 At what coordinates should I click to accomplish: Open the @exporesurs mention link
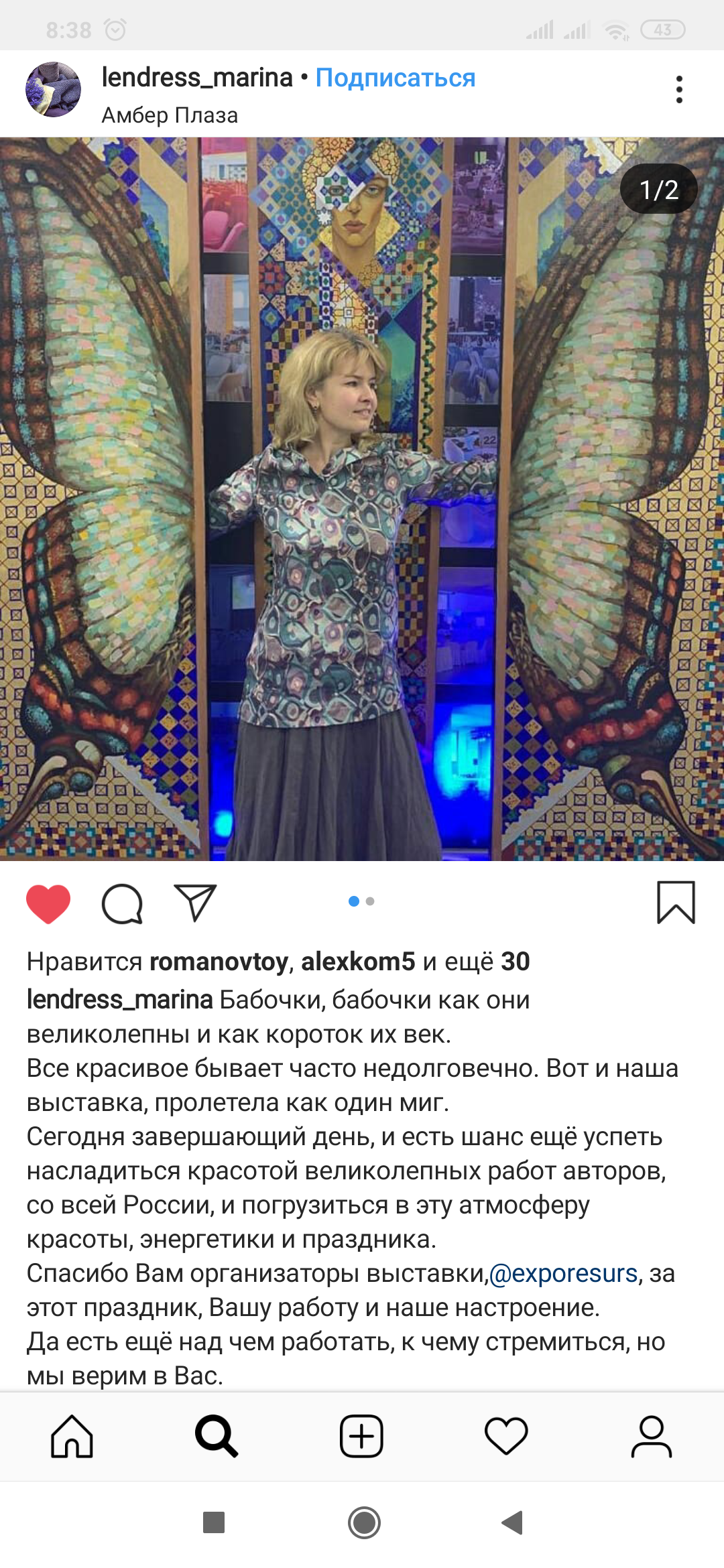coord(563,1273)
